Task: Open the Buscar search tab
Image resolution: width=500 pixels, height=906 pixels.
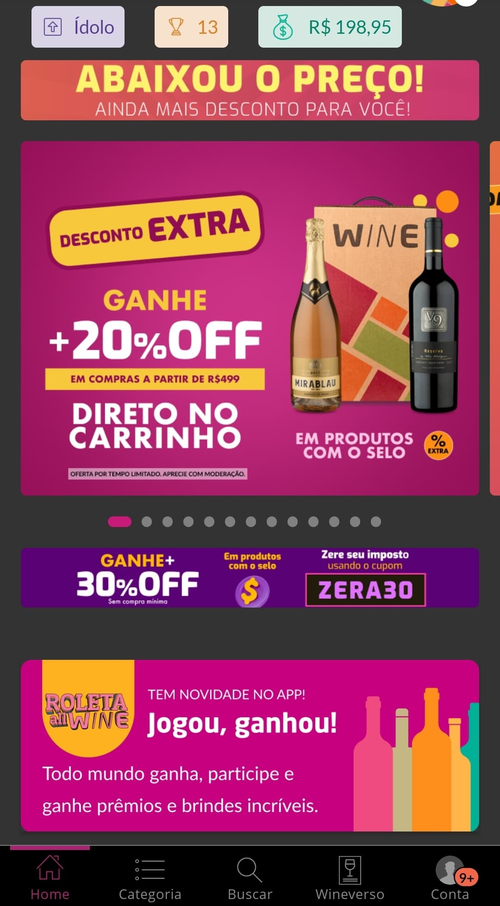Action: pyautogui.click(x=250, y=877)
